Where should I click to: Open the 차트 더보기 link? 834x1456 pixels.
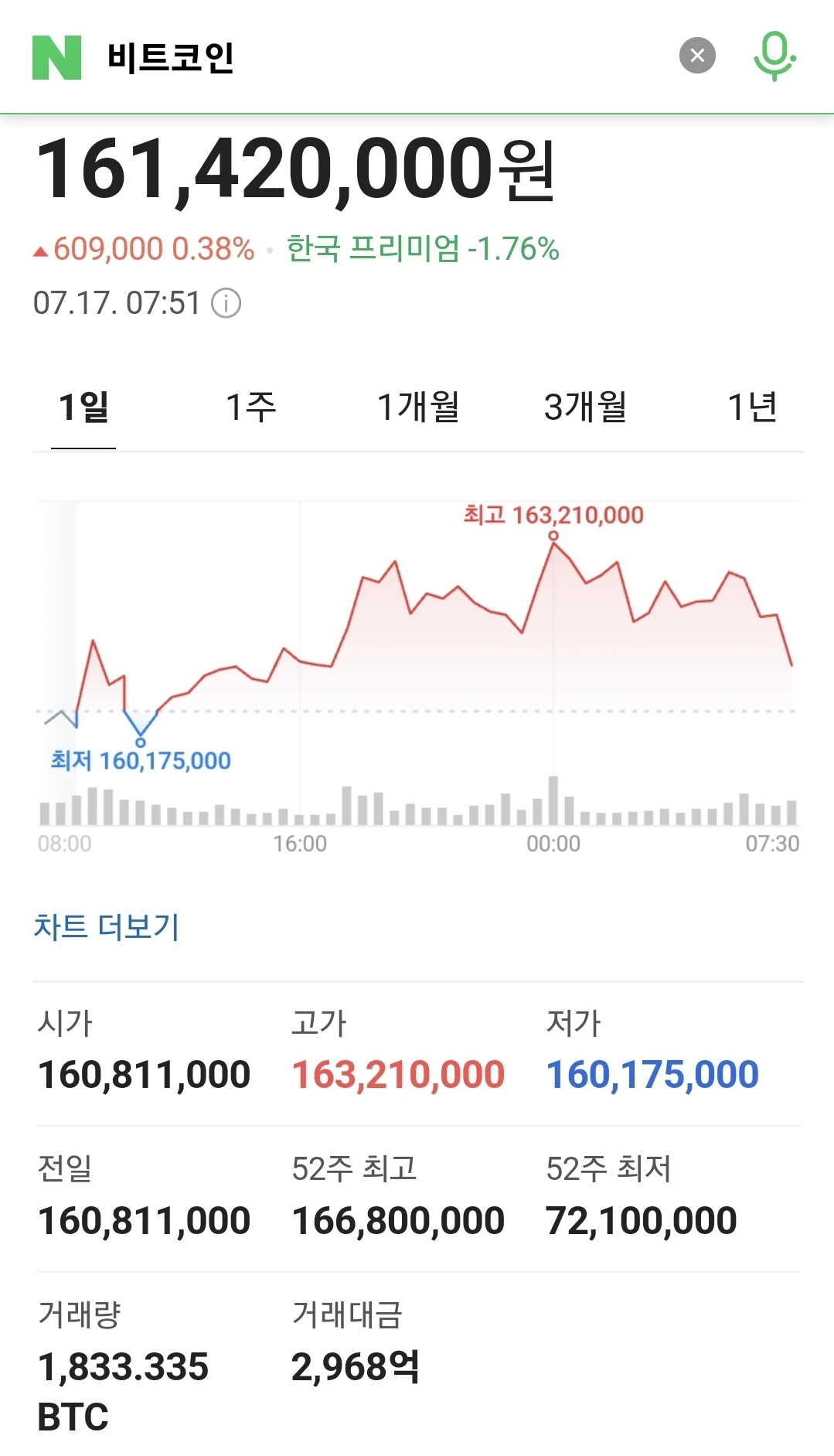(x=106, y=926)
